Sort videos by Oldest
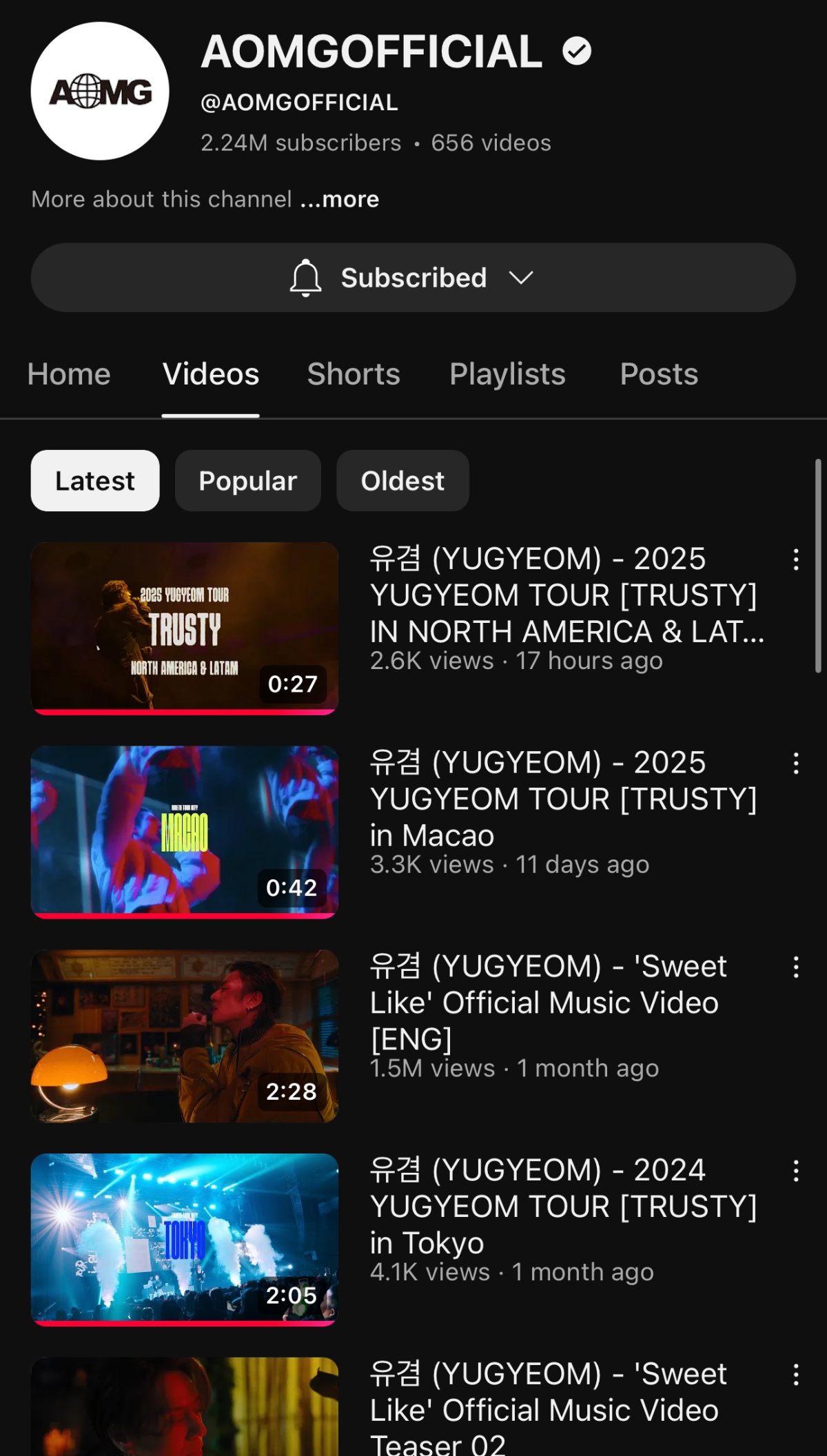 click(402, 480)
